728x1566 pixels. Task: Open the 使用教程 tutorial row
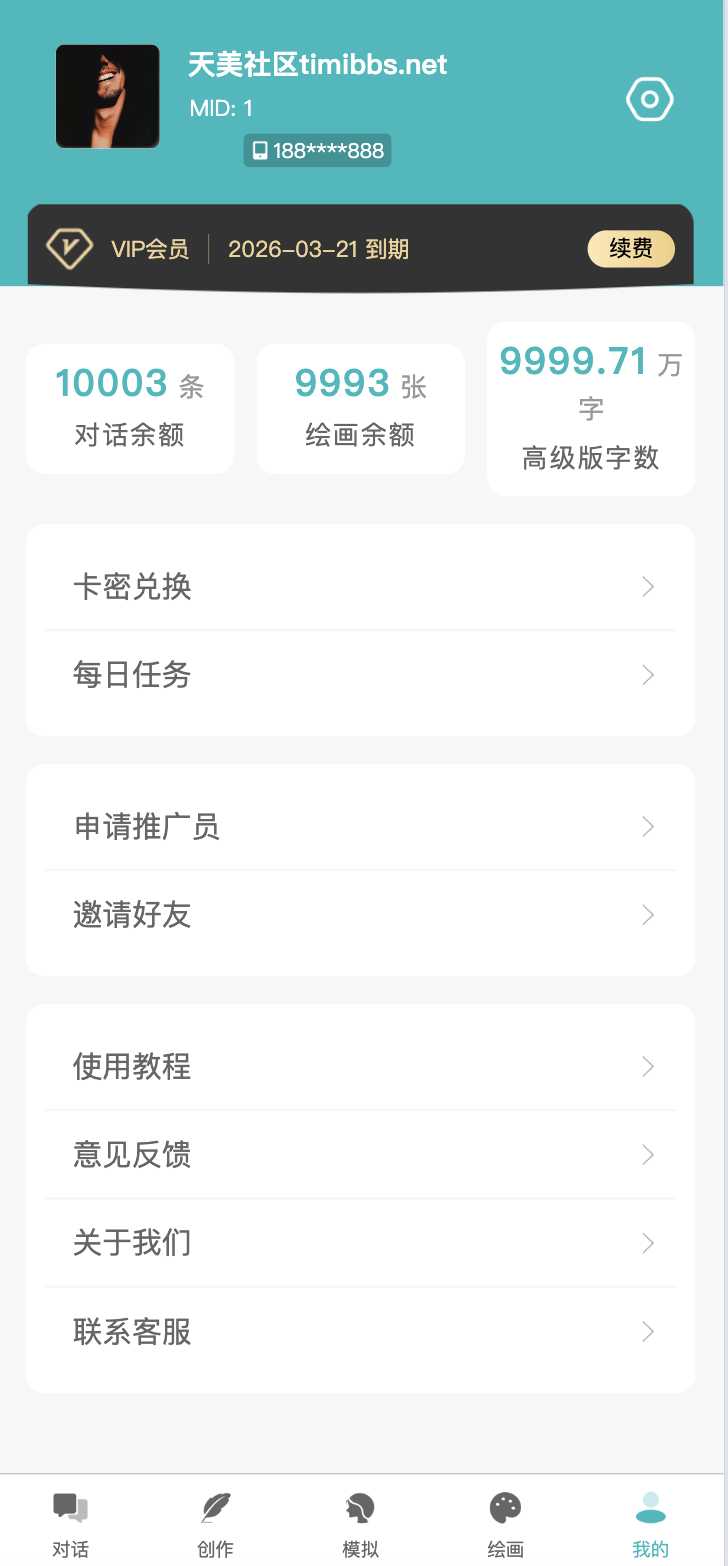coord(360,1067)
